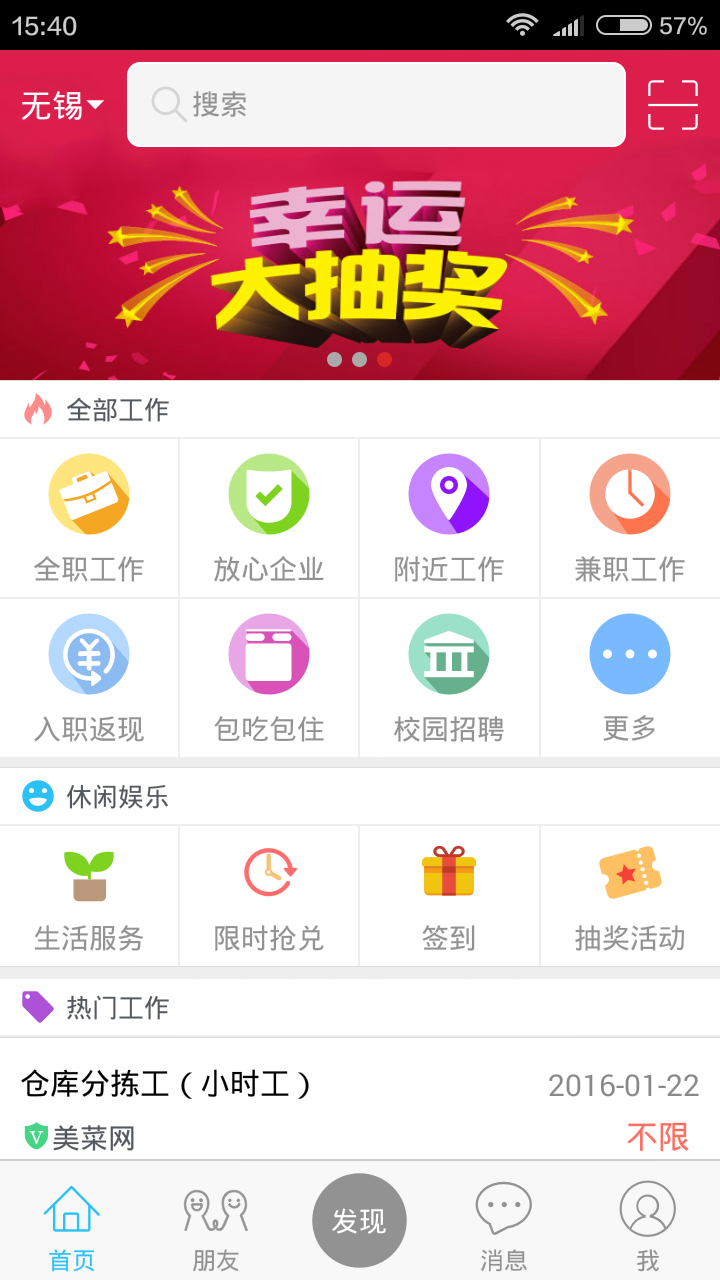This screenshot has width=720, height=1280.
Task: Open 限时抢兑 offers
Action: click(x=269, y=896)
